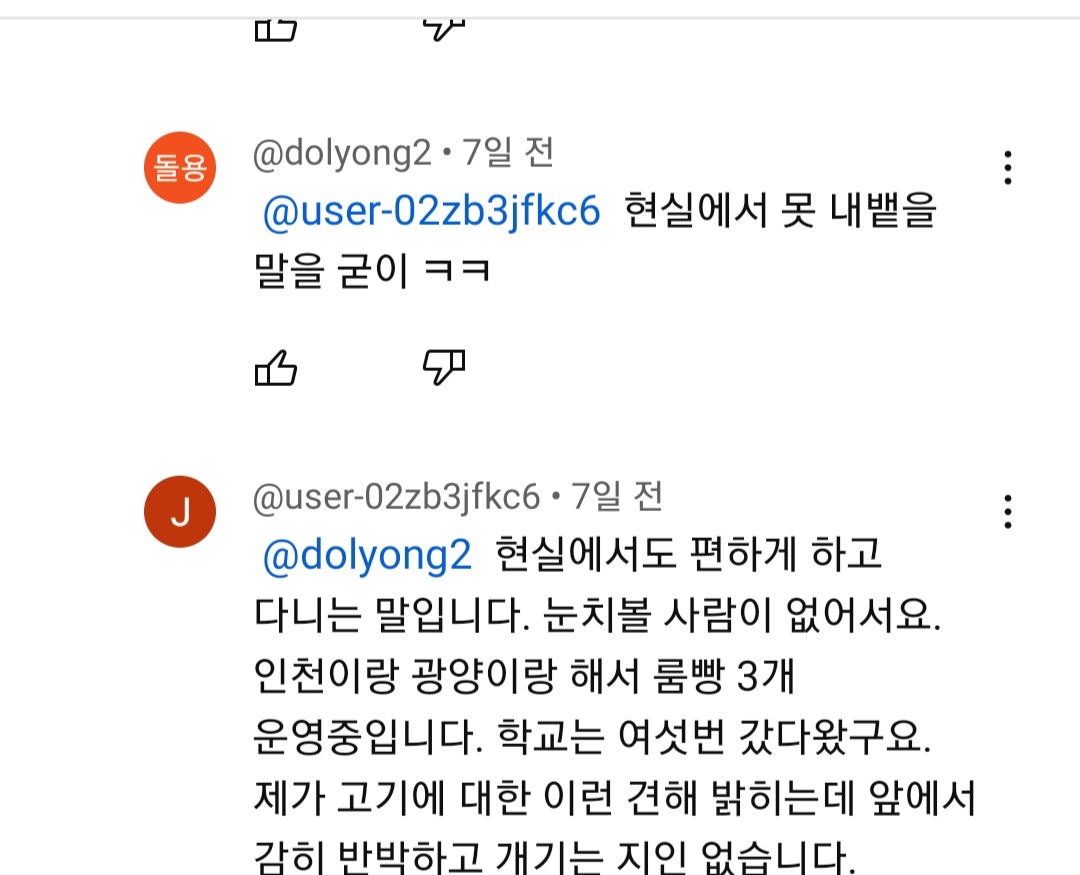Dislike the comment by @dolyong2
Image resolution: width=1080 pixels, height=875 pixels.
pyautogui.click(x=445, y=368)
